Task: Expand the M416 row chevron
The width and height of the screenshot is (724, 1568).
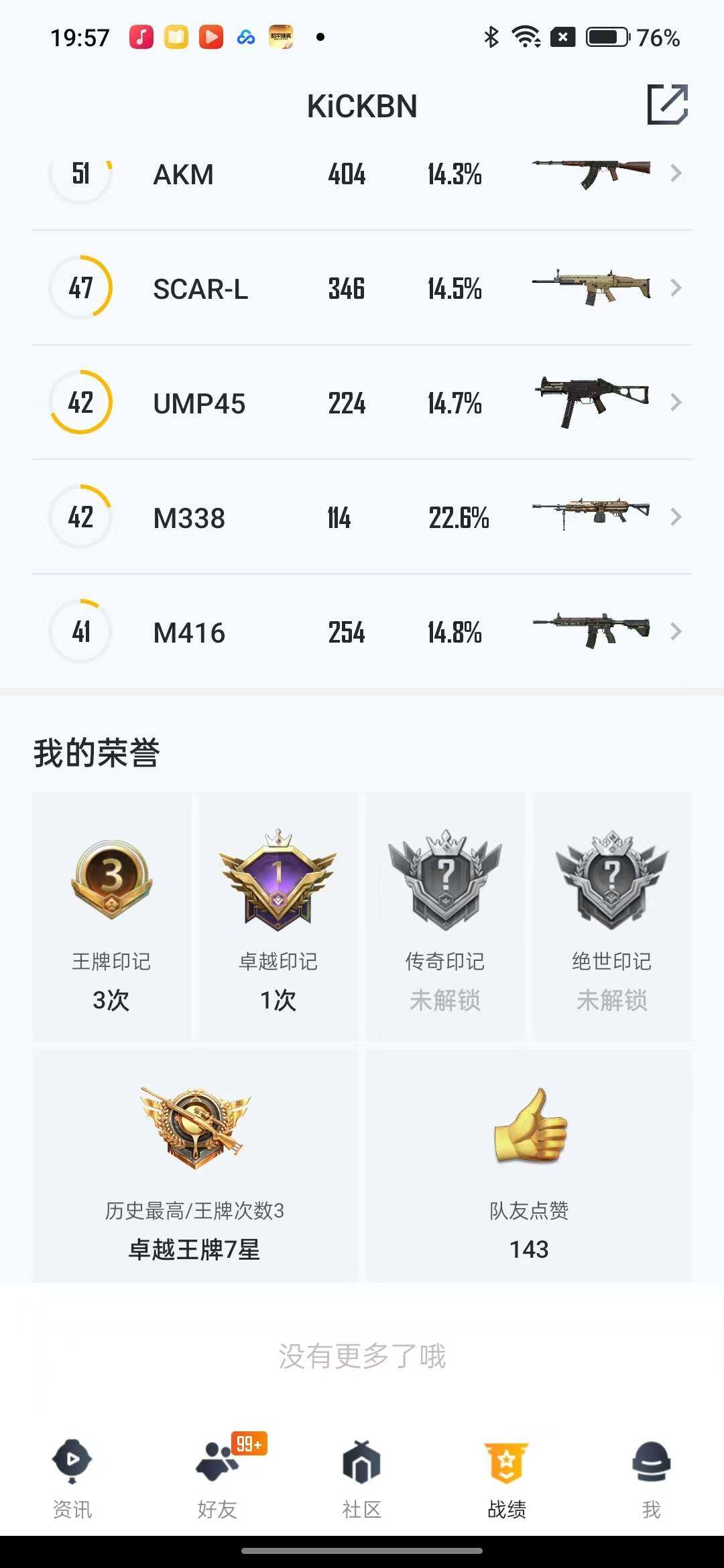Action: click(x=676, y=631)
